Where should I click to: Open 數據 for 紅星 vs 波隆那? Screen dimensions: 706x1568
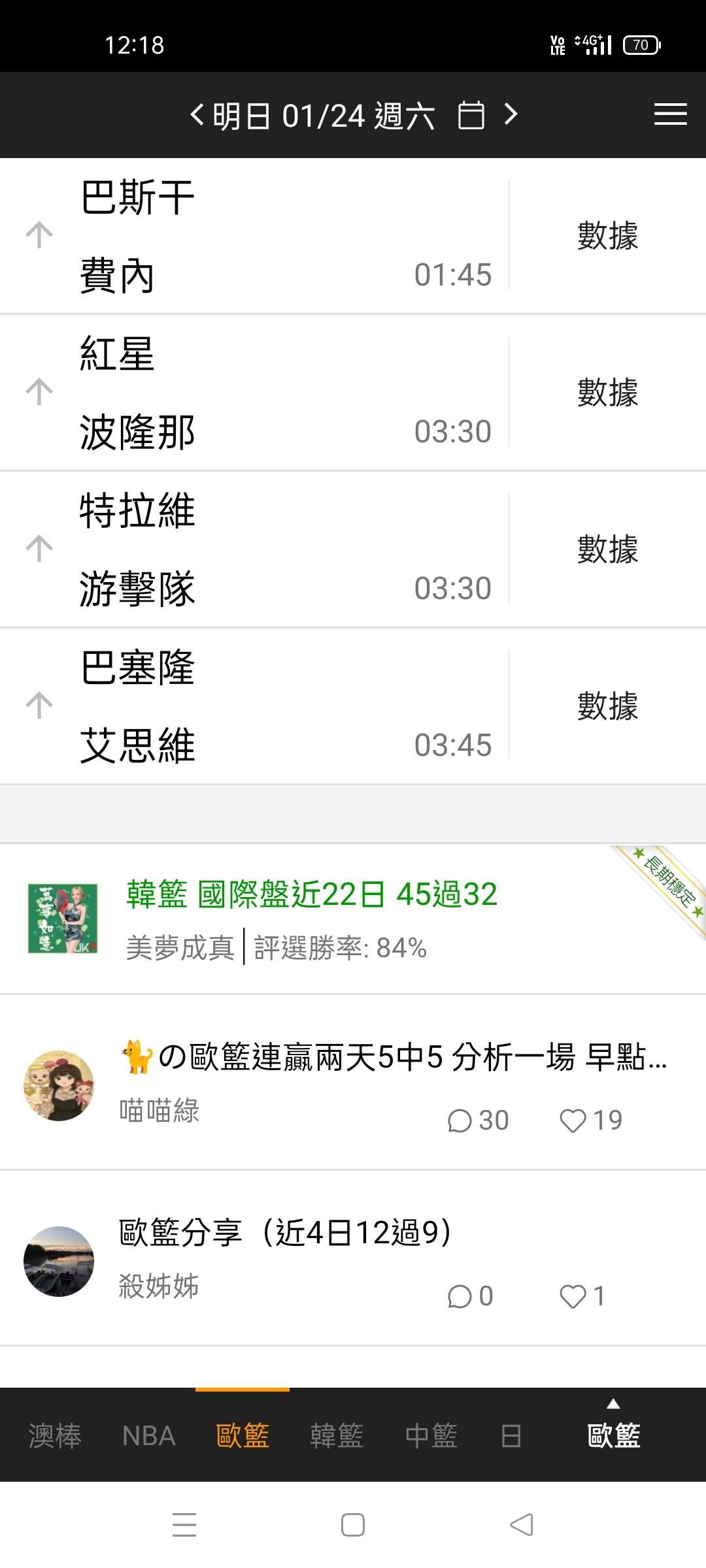[x=607, y=392]
